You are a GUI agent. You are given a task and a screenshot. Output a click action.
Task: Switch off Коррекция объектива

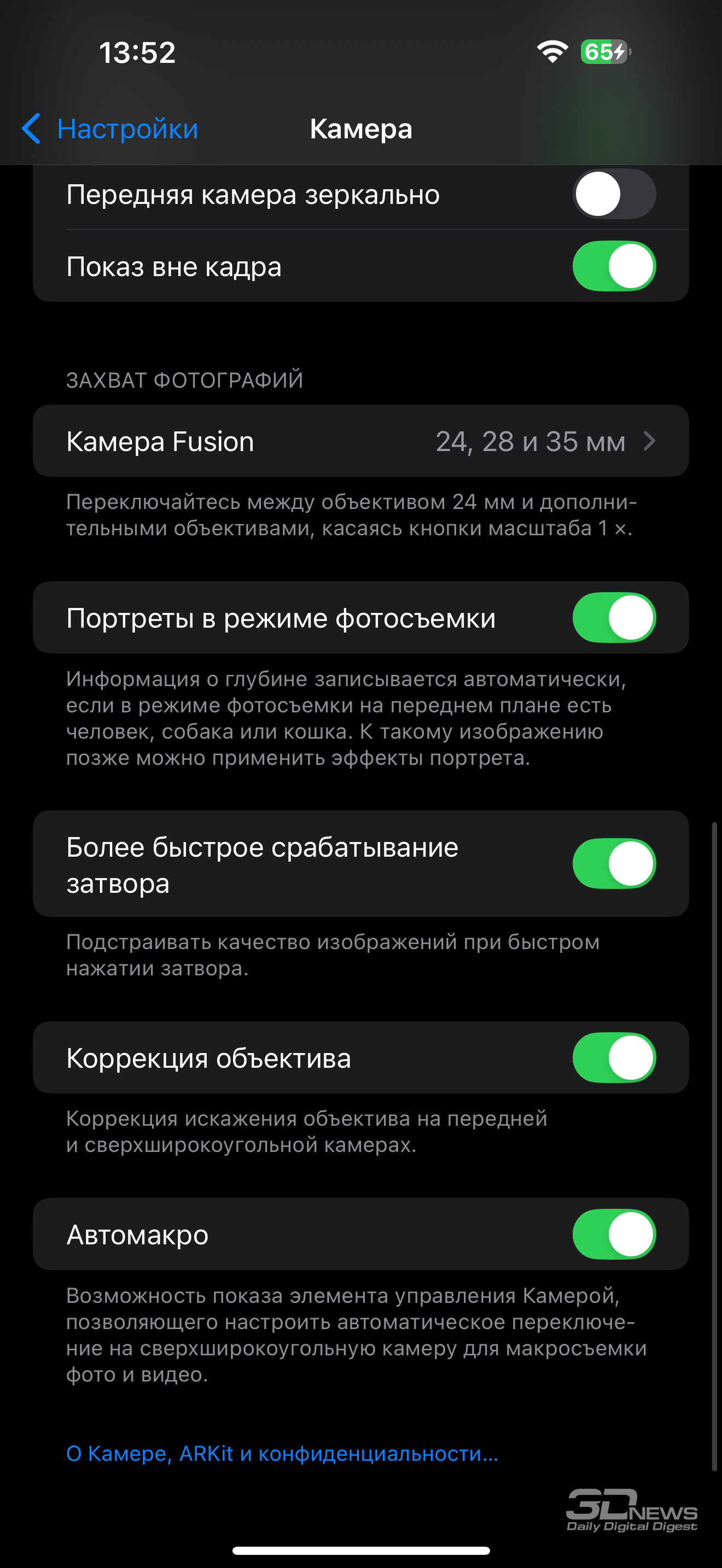coord(614,1057)
